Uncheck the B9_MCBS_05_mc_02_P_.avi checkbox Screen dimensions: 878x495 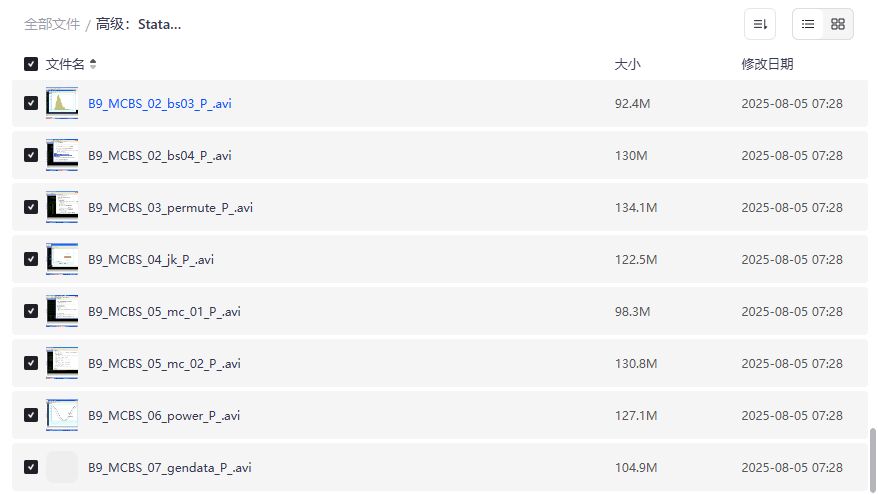point(31,364)
